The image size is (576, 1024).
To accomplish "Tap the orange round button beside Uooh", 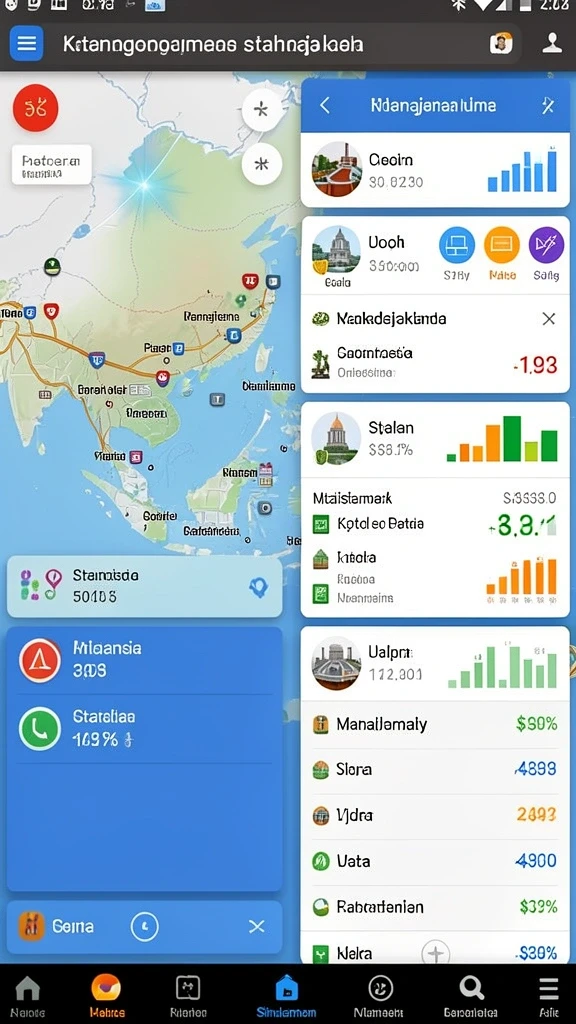I will coord(502,246).
